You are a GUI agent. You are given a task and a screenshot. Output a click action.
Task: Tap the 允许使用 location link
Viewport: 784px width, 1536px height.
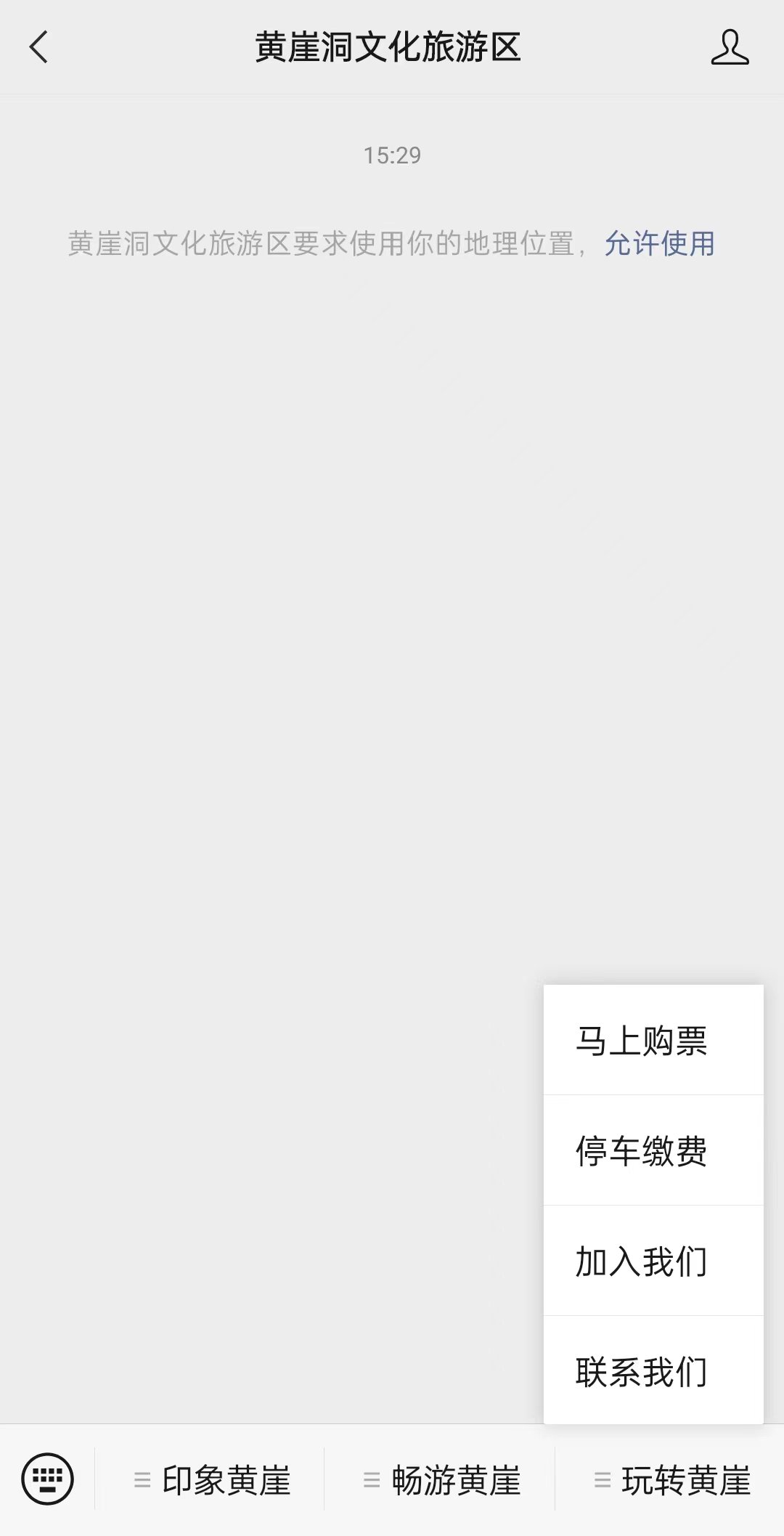pos(659,244)
